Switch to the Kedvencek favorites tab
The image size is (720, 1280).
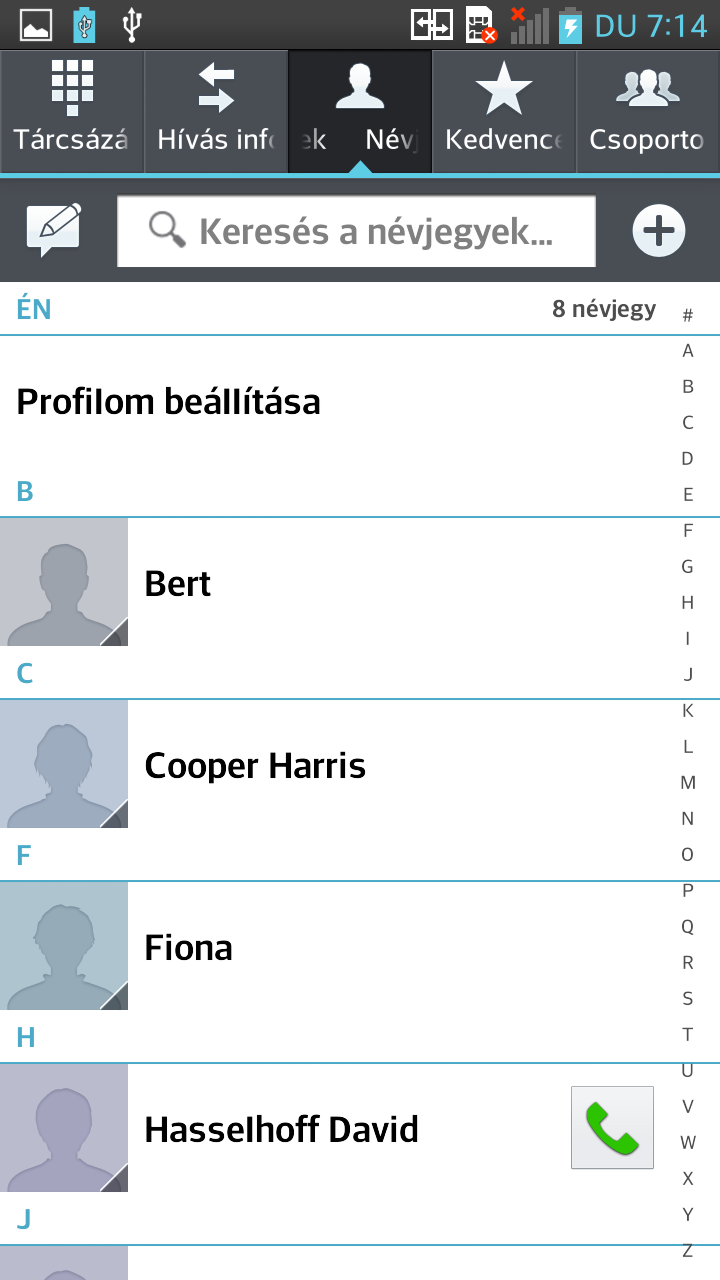tap(504, 111)
